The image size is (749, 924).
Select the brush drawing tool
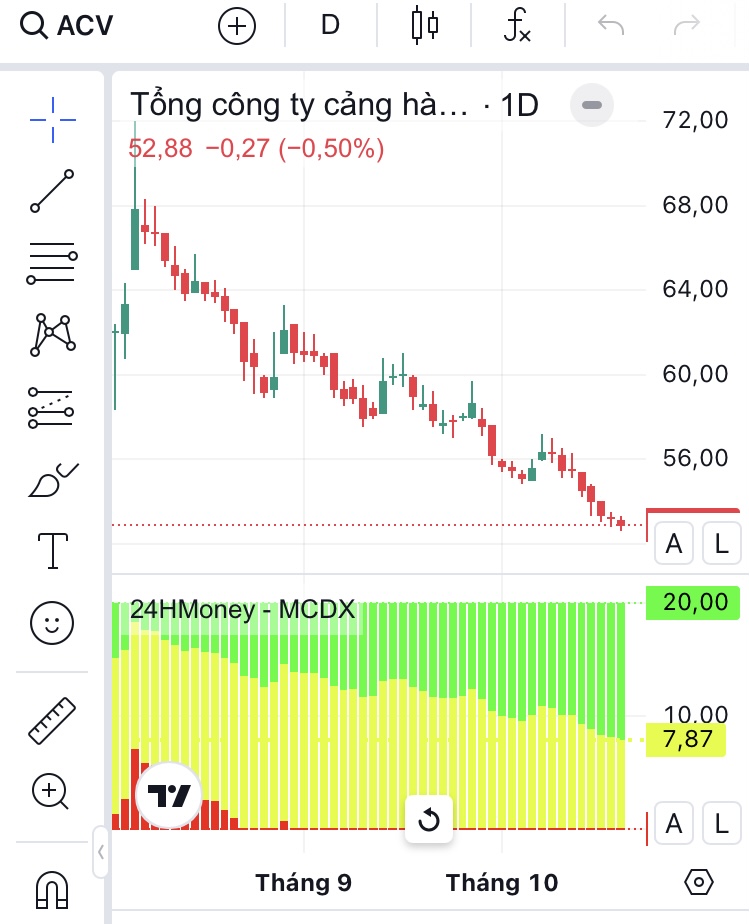tap(52, 480)
